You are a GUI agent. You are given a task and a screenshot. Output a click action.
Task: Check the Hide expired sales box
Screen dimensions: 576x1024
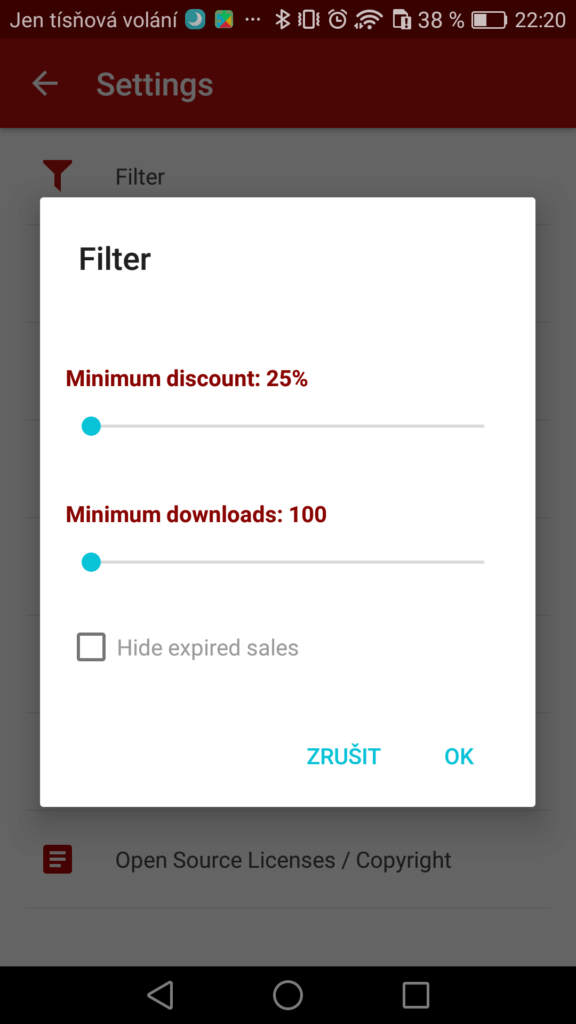pyautogui.click(x=91, y=647)
